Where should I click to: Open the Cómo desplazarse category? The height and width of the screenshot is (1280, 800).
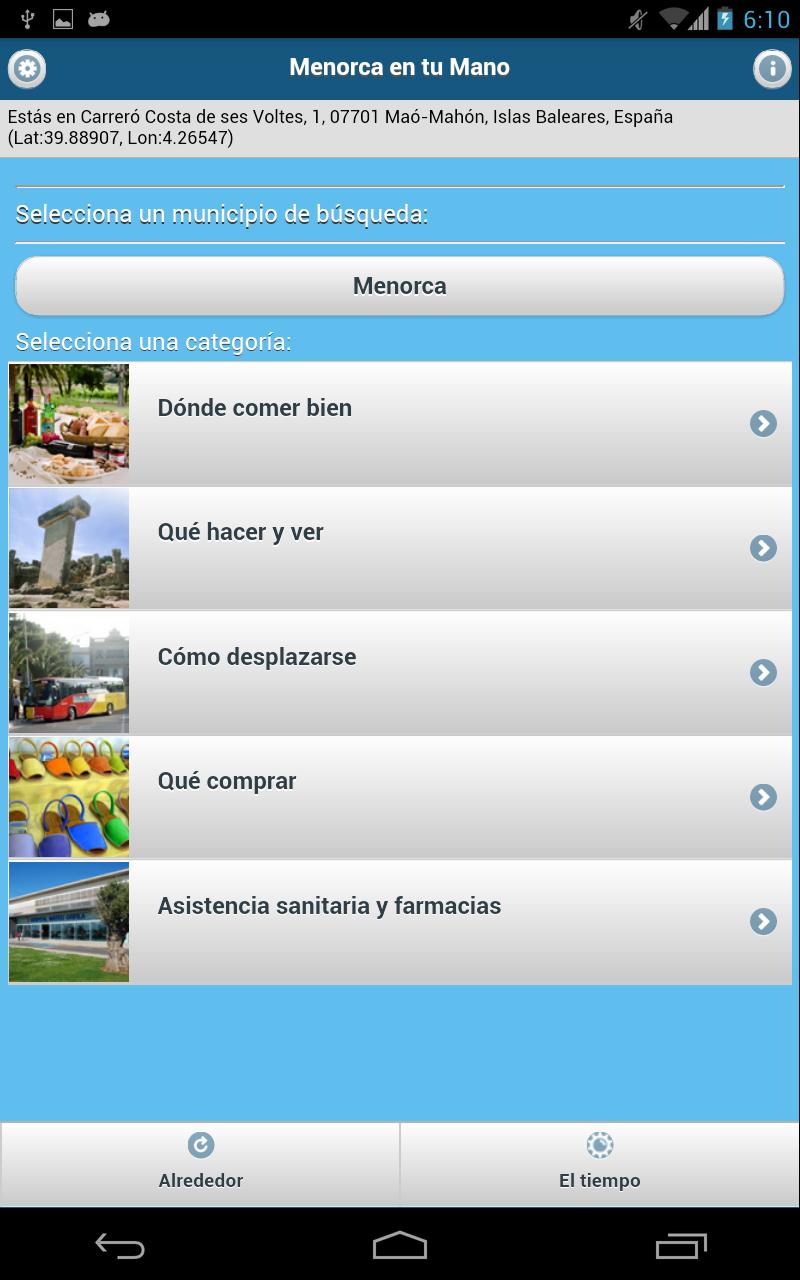[x=400, y=672]
